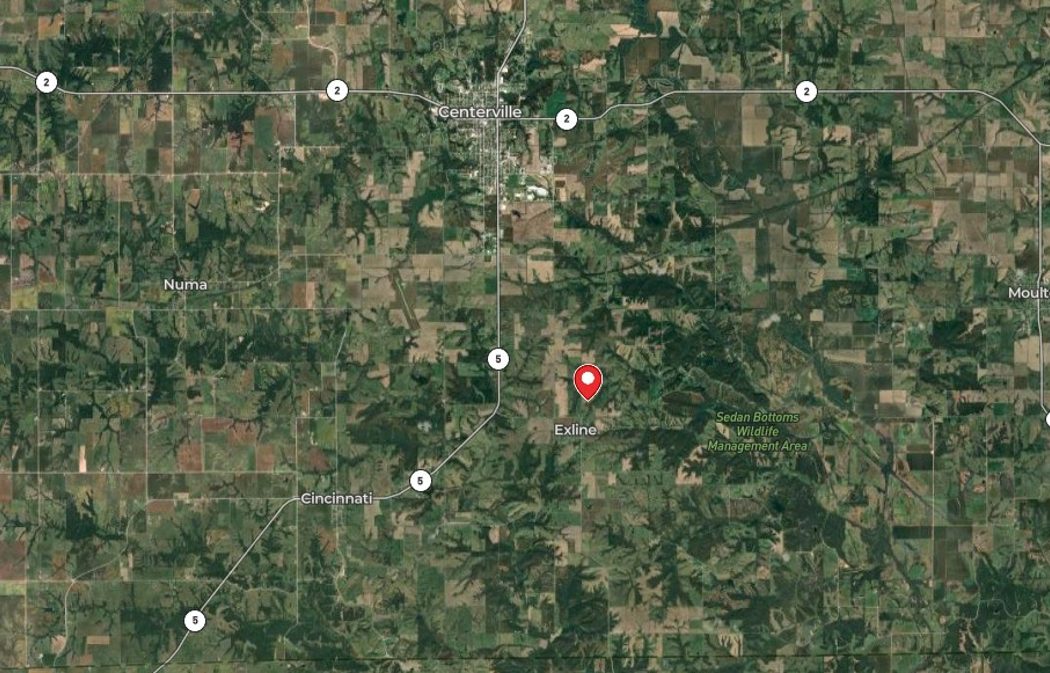Tap the red location pin near Exline
The image size is (1050, 673).
tap(588, 381)
